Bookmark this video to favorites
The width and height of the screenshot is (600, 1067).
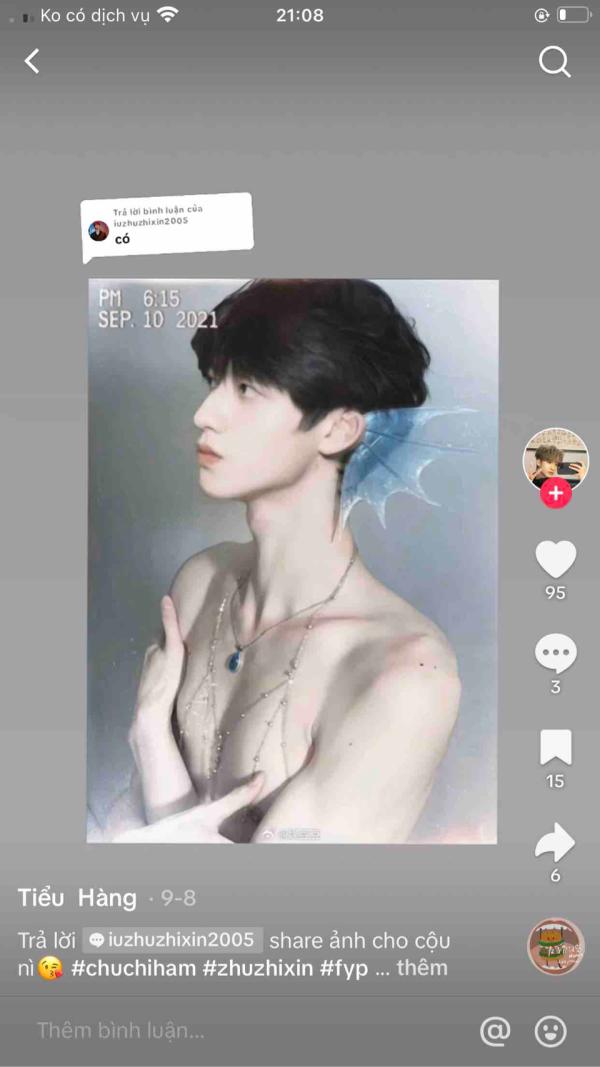pos(555,748)
